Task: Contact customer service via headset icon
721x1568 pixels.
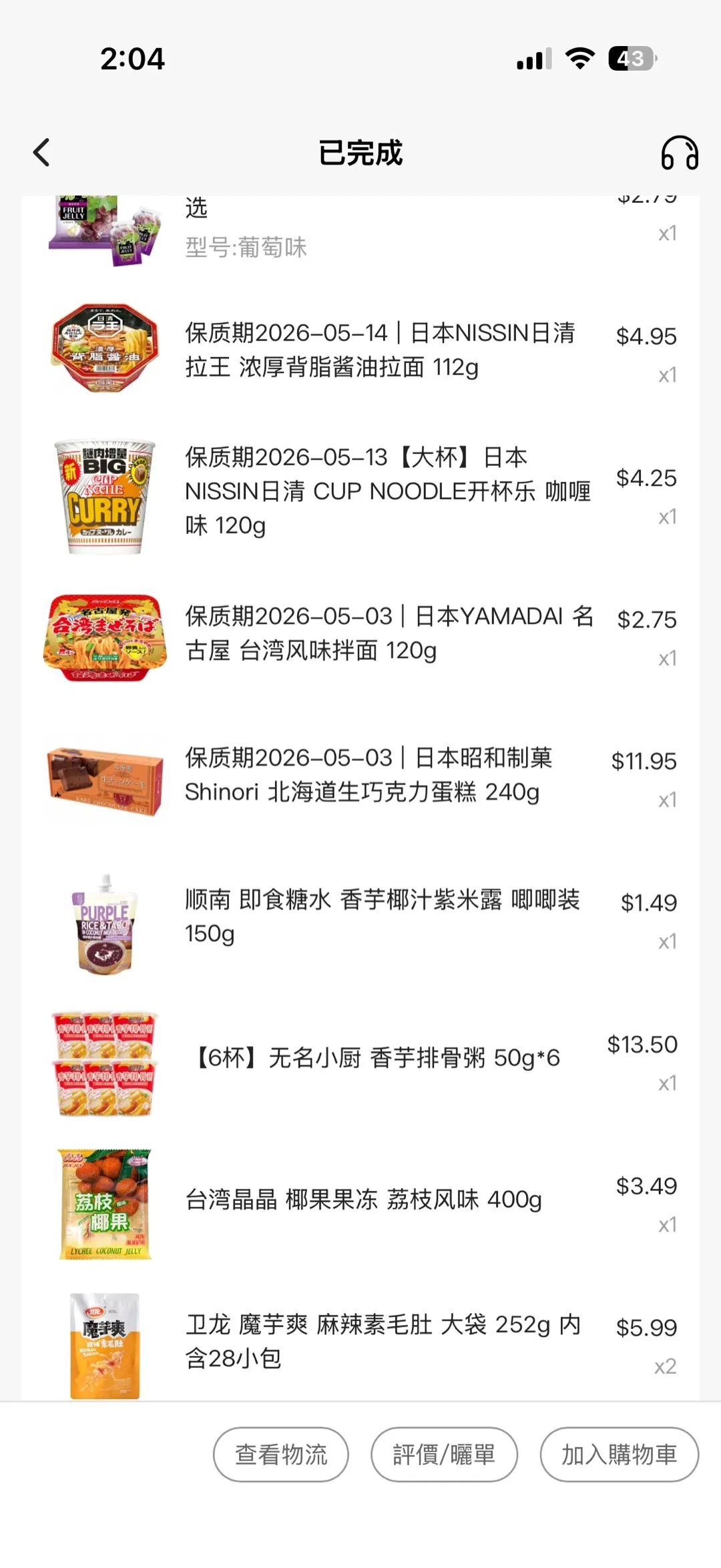Action: [x=679, y=153]
